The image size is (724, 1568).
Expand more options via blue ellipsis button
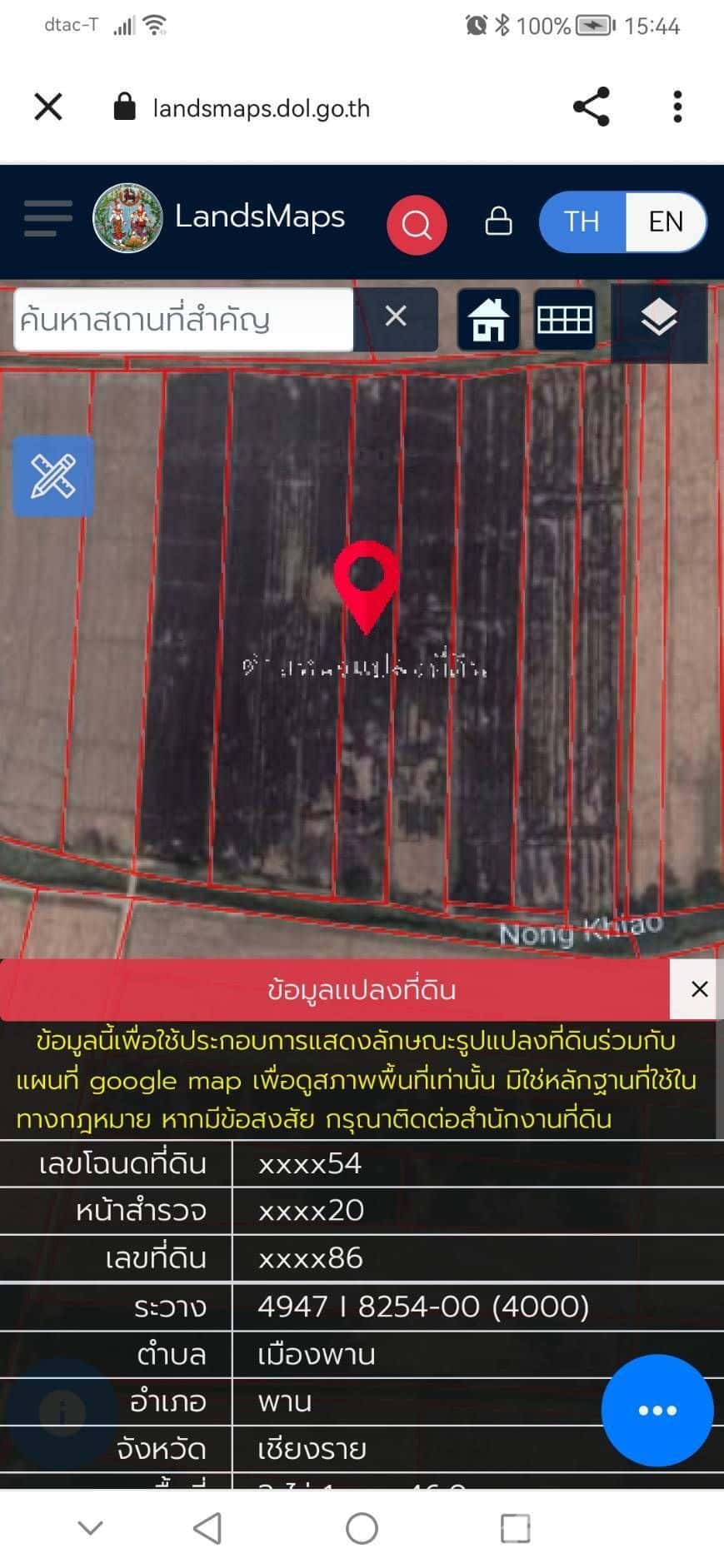tap(657, 1410)
